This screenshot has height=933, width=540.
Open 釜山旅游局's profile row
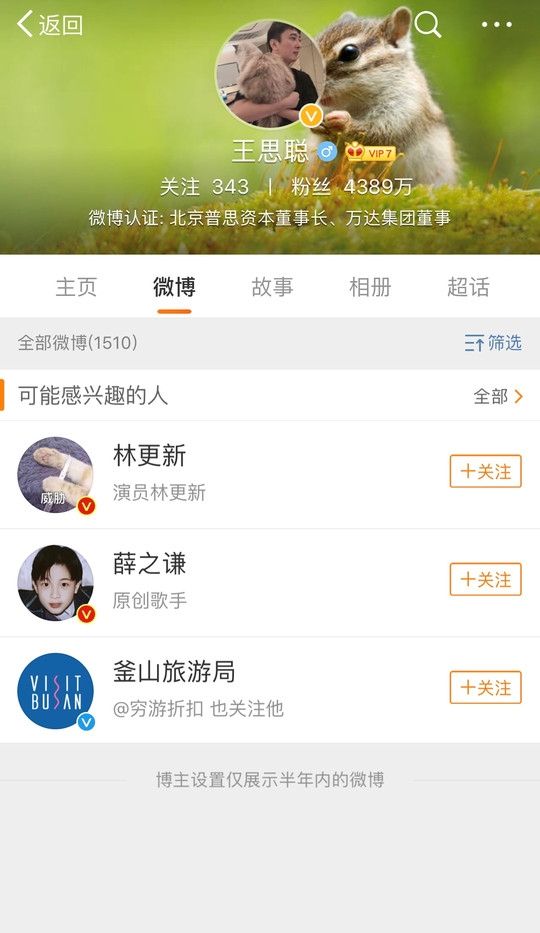(270, 690)
